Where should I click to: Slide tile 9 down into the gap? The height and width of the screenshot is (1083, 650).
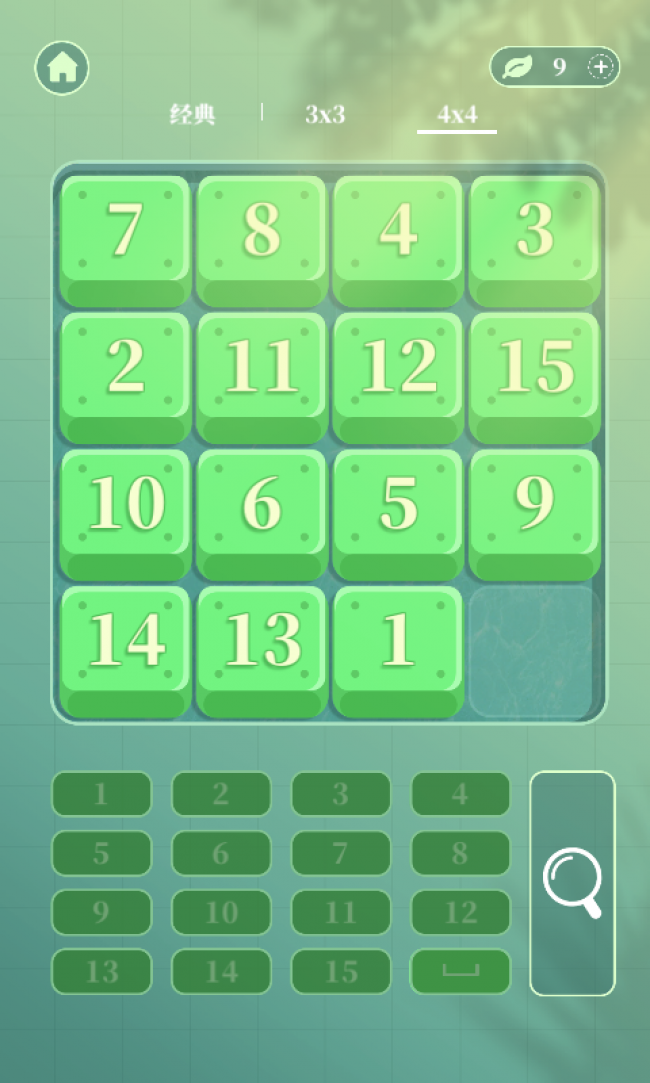(534, 510)
